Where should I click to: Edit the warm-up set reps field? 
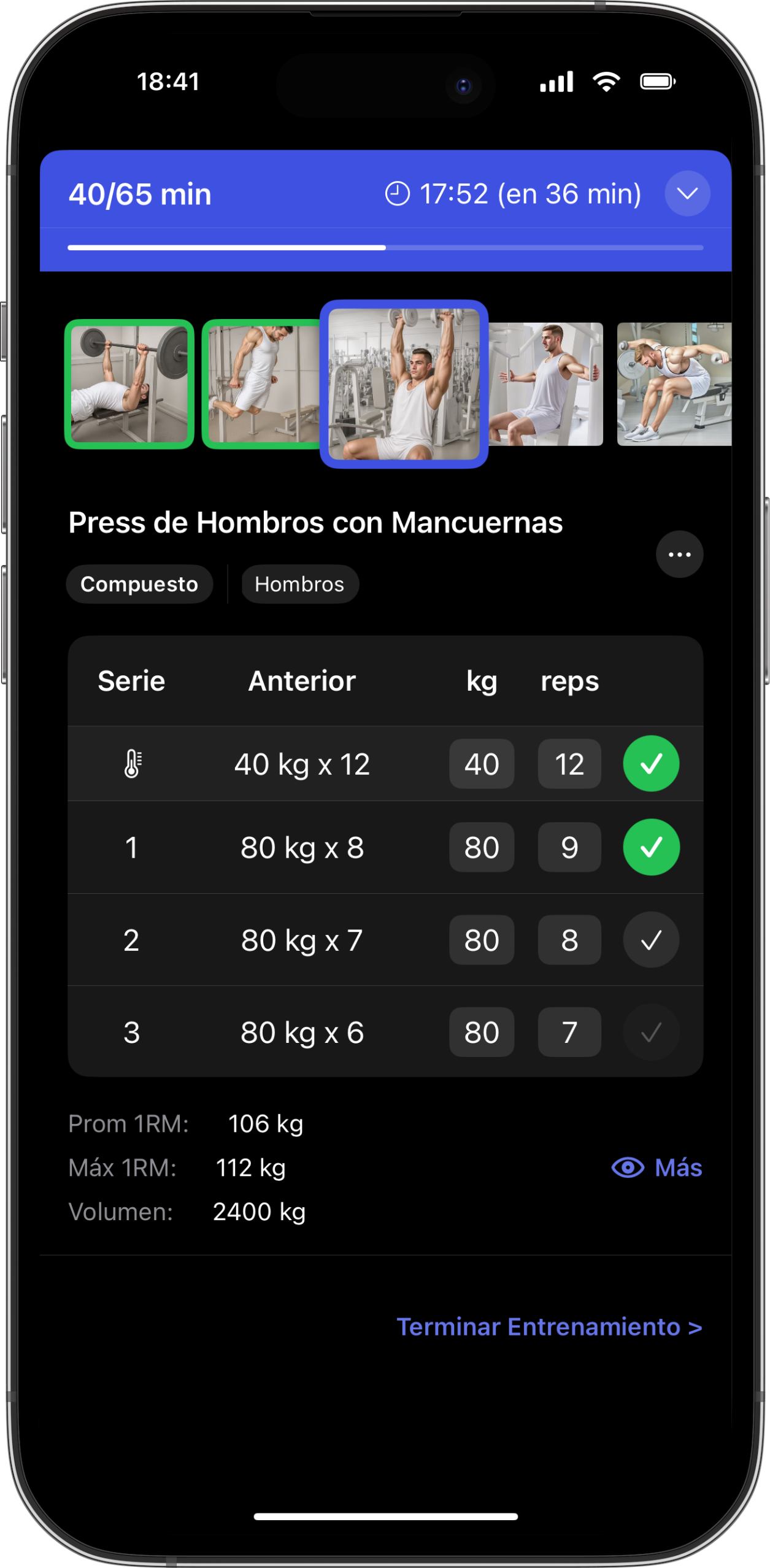[569, 764]
